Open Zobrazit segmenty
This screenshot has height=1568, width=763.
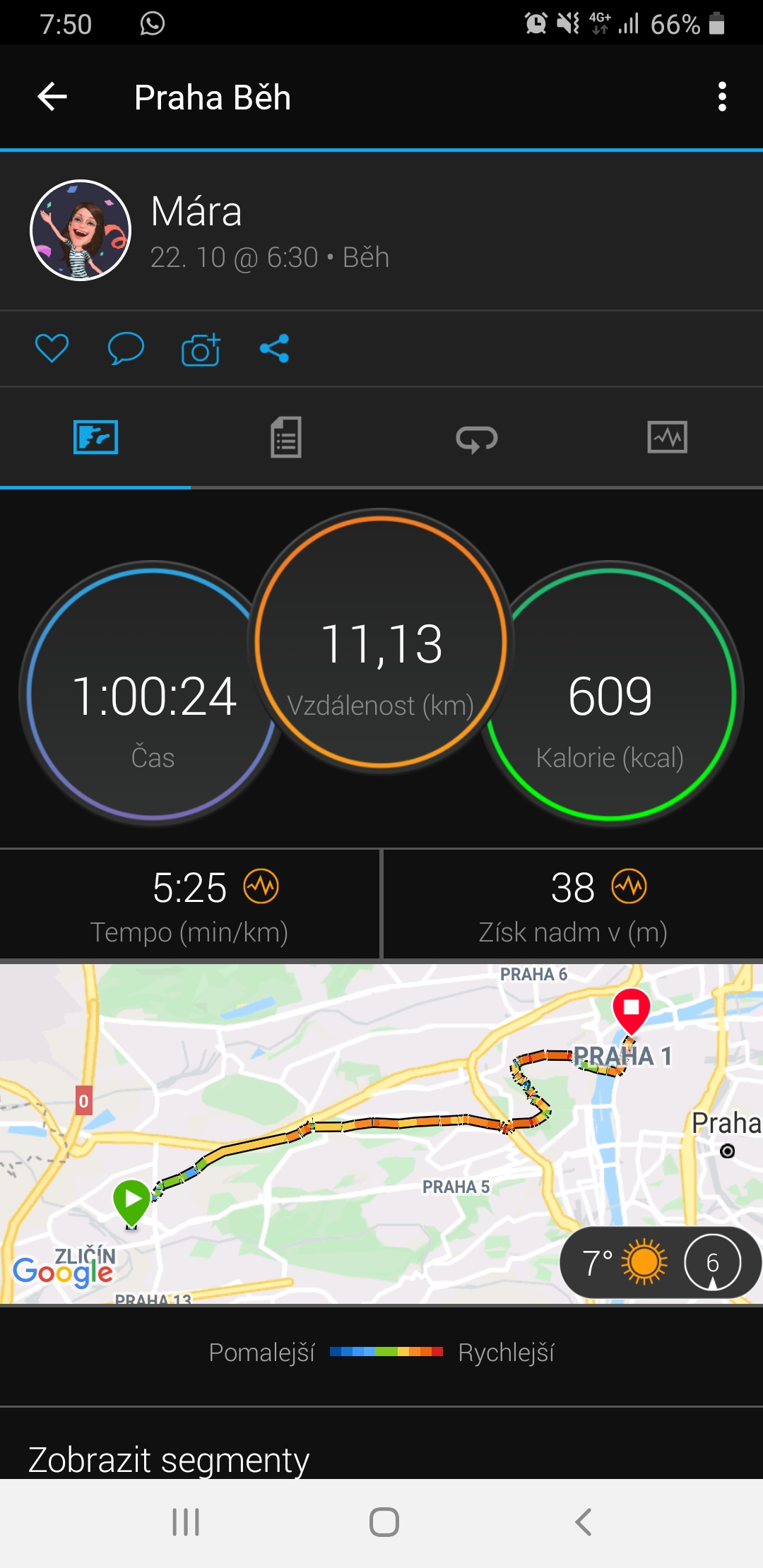(169, 1459)
